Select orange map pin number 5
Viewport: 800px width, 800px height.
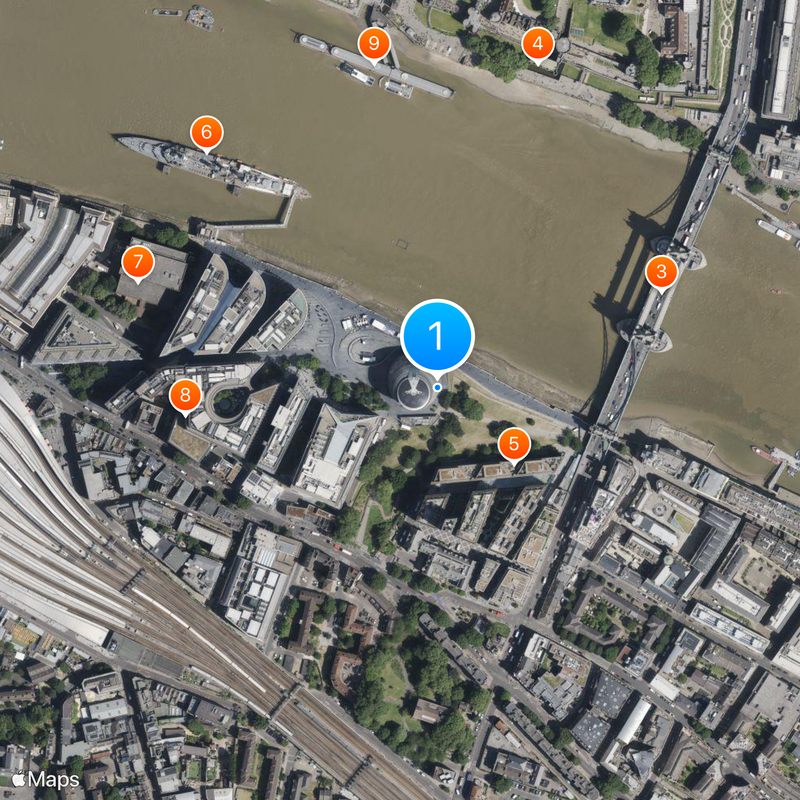tap(514, 443)
